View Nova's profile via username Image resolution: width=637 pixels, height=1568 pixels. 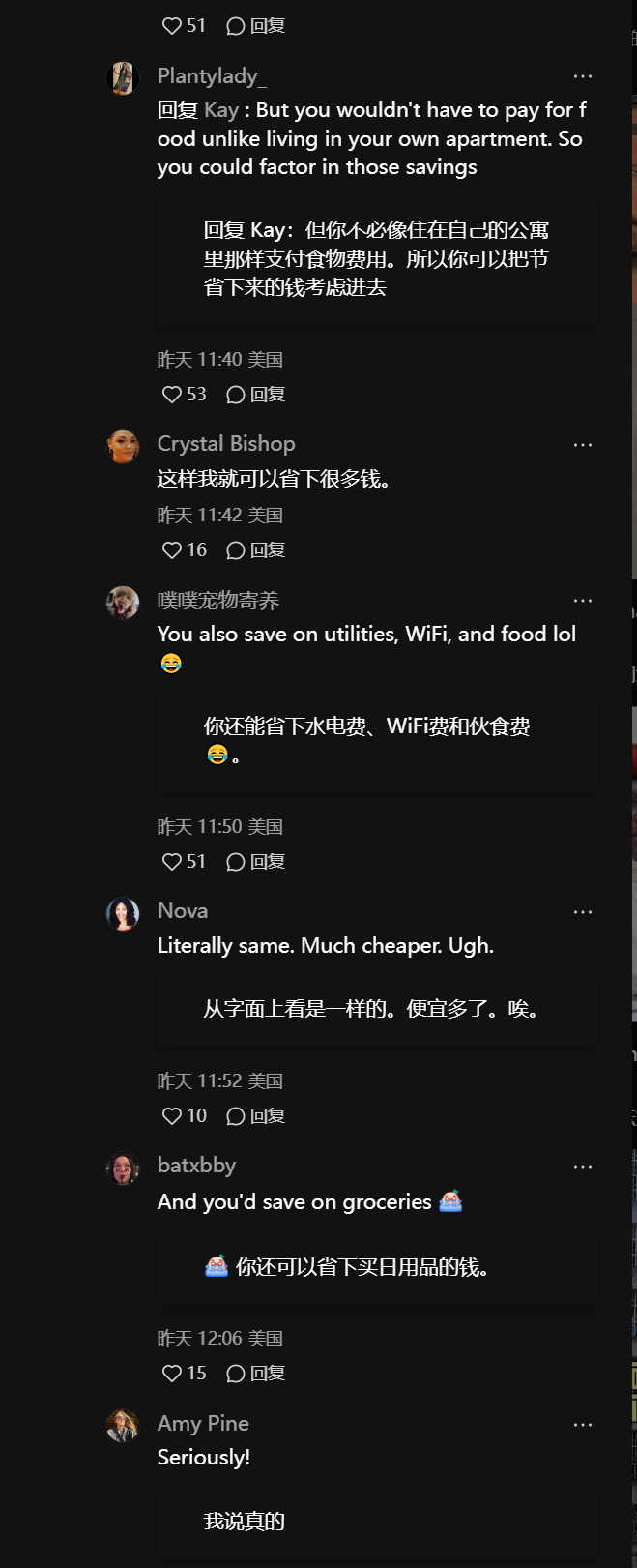pyautogui.click(x=183, y=910)
